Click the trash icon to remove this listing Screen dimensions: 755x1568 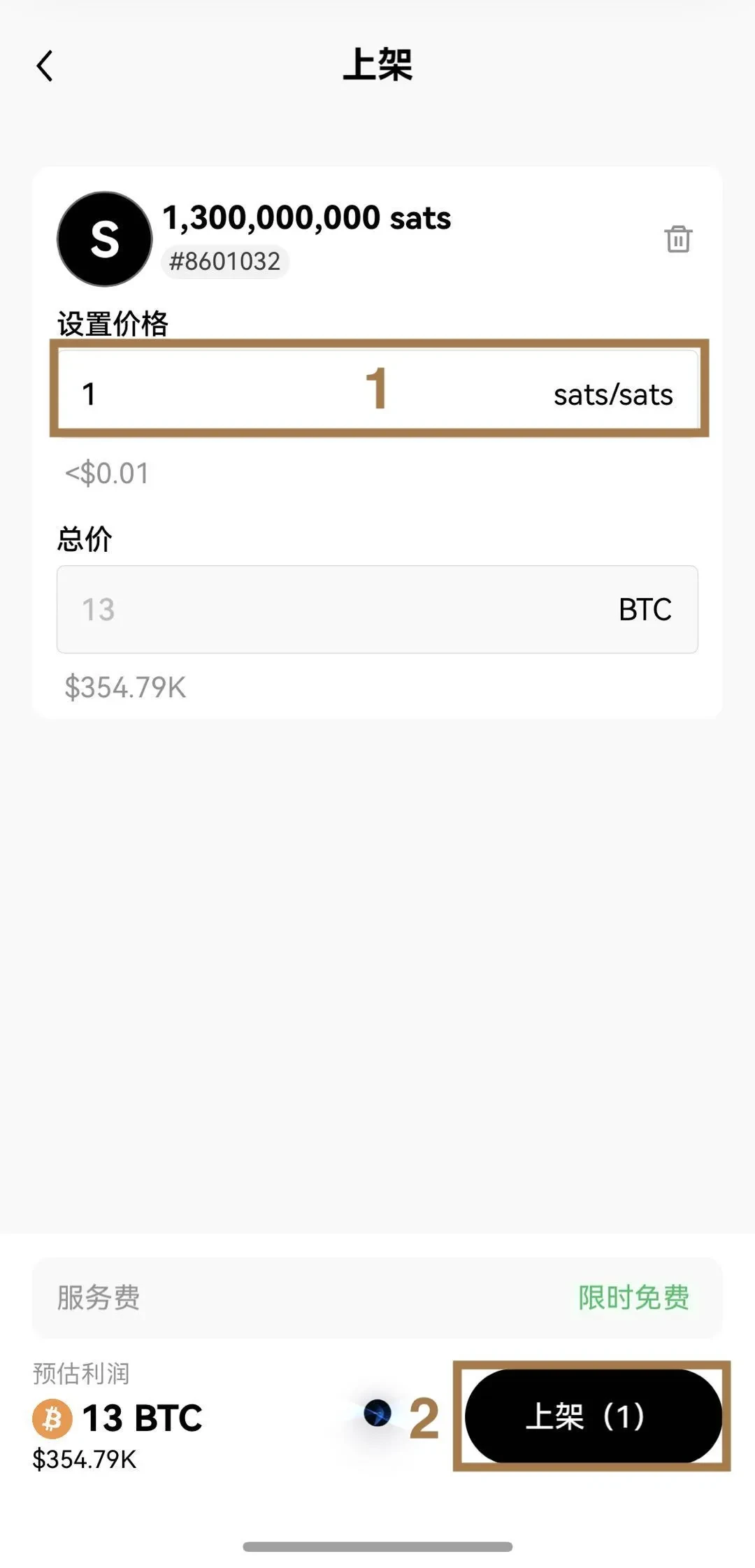coord(679,239)
